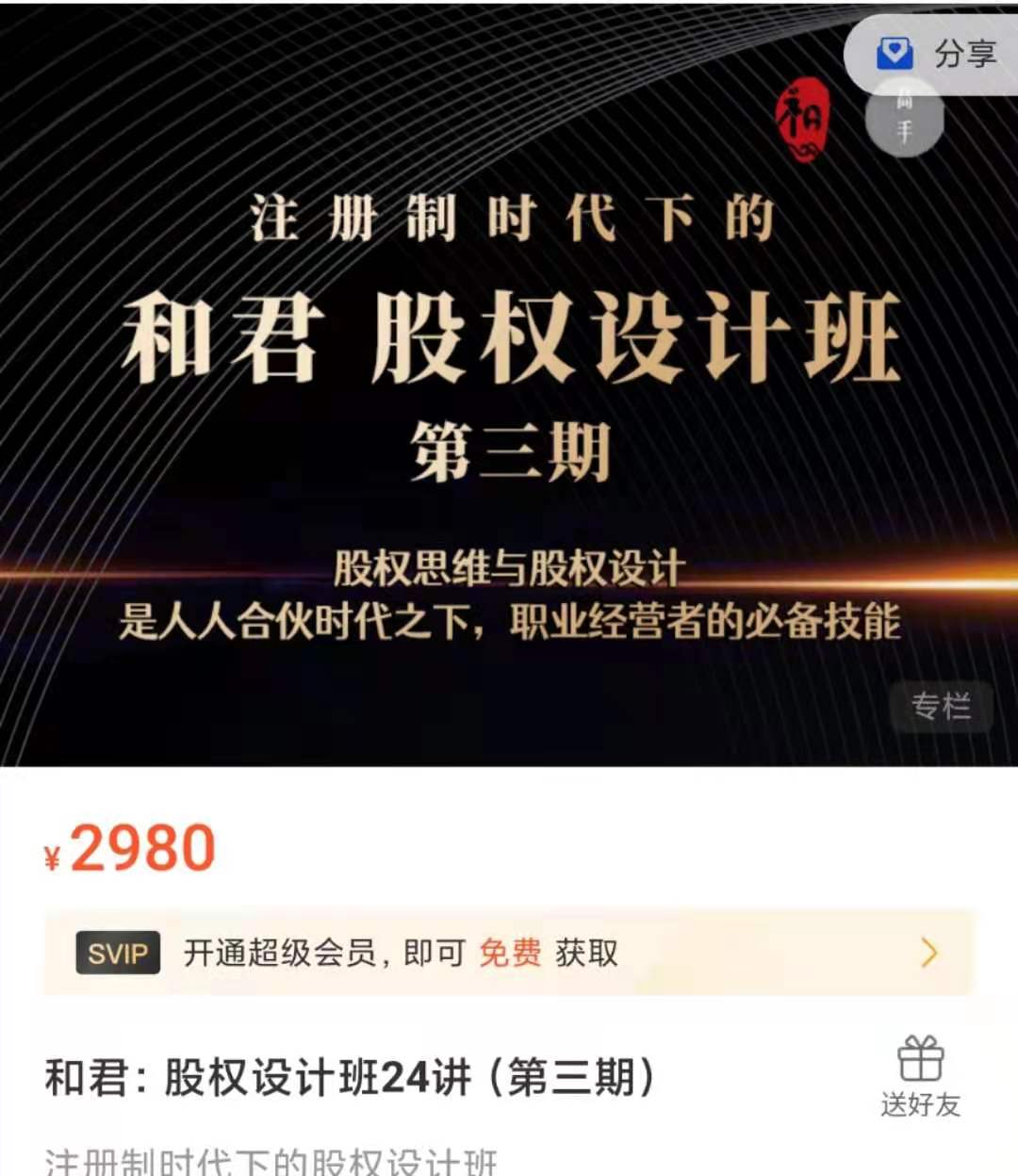Open the SVIP membership free access banner
This screenshot has height=1176, width=1018.
507,953
